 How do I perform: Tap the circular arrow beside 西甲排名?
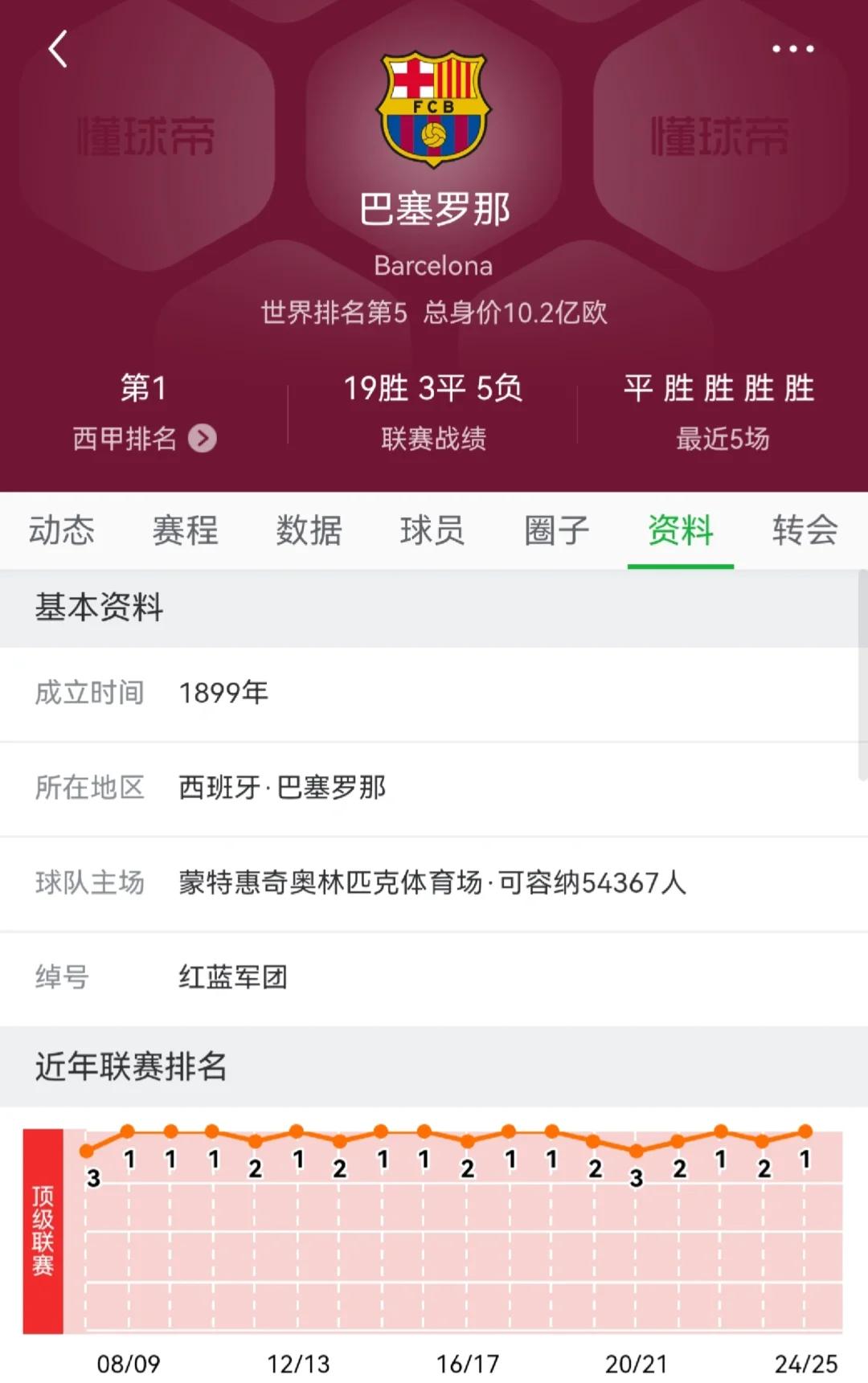click(x=203, y=439)
